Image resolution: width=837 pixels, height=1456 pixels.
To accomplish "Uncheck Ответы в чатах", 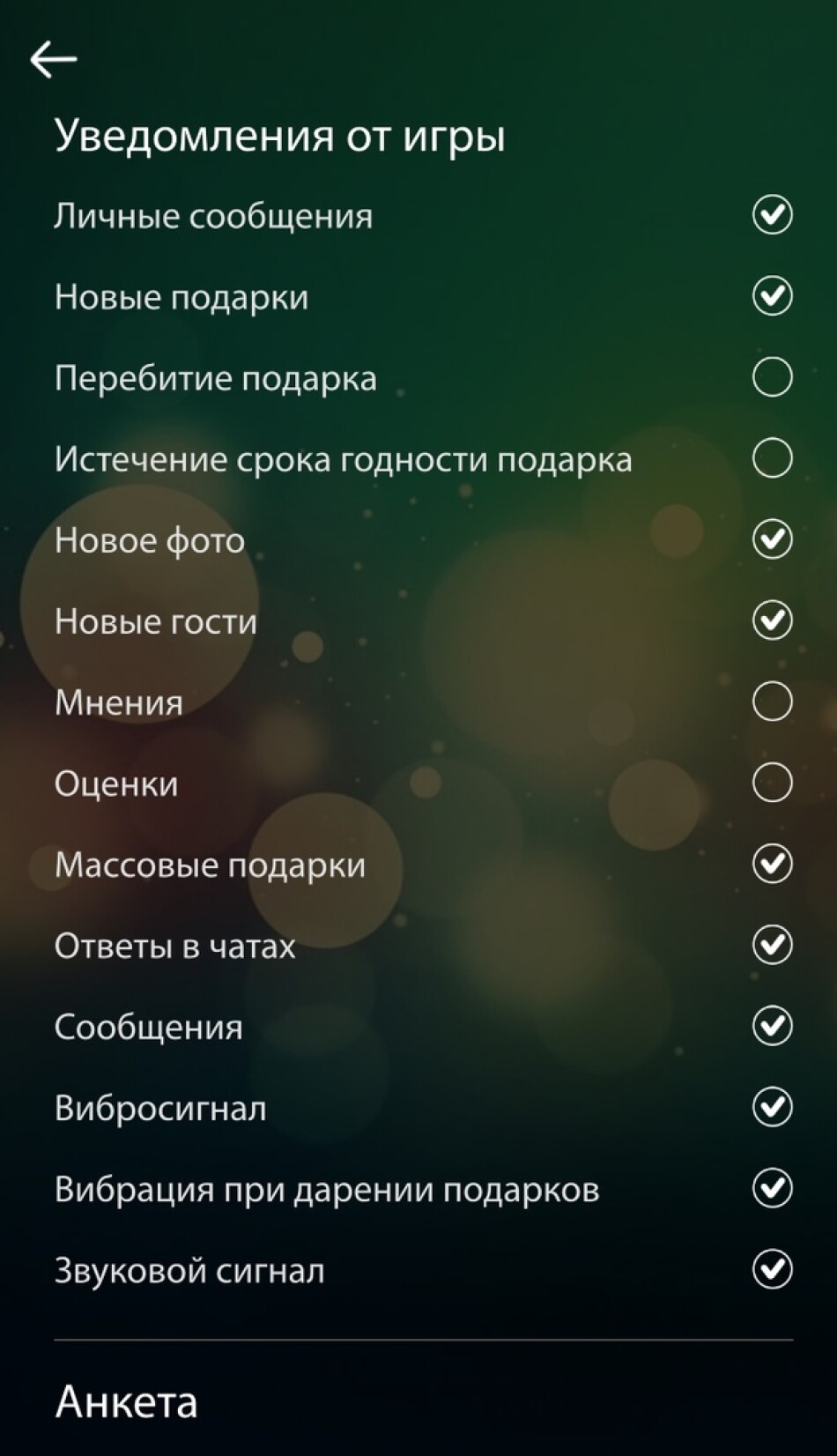I will click(772, 945).
